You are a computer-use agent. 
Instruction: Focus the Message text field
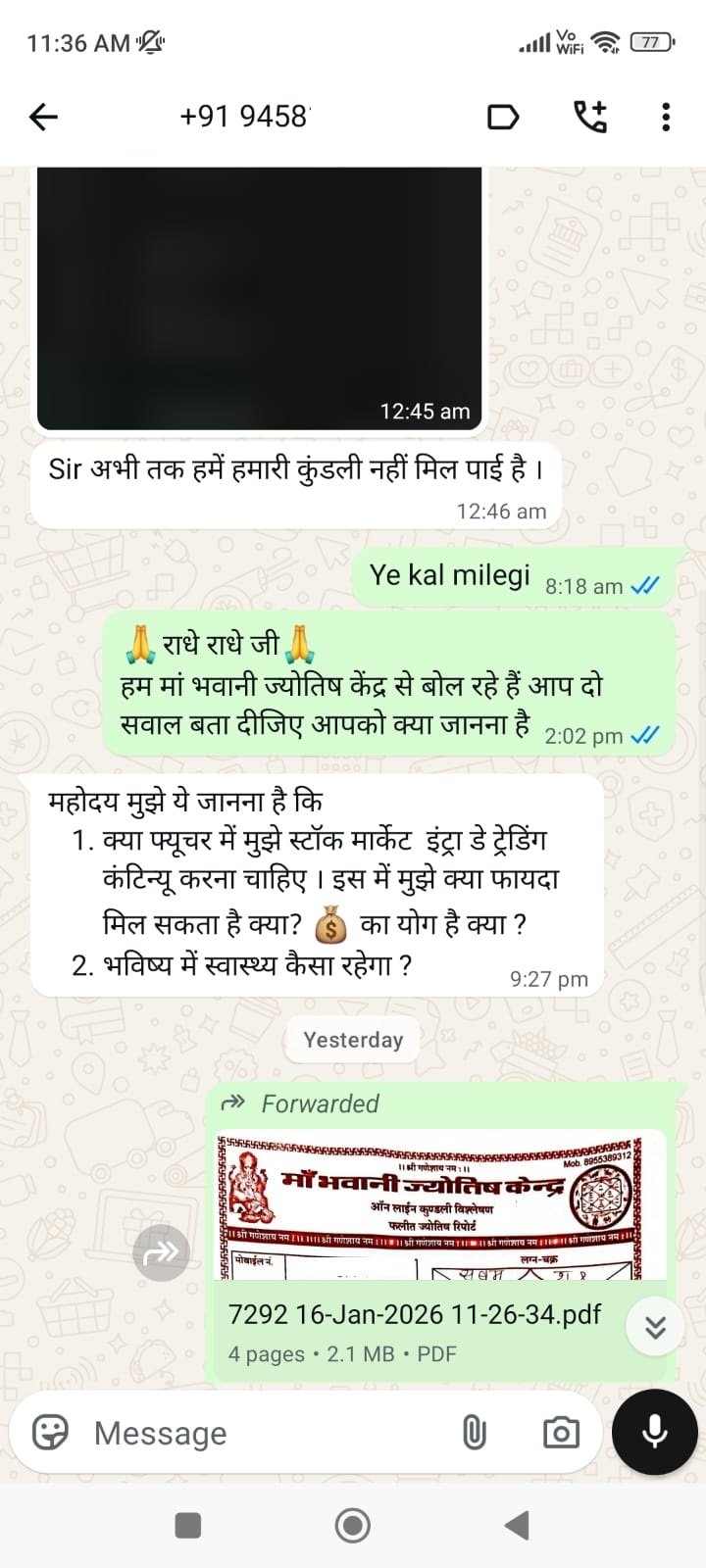(x=265, y=1433)
